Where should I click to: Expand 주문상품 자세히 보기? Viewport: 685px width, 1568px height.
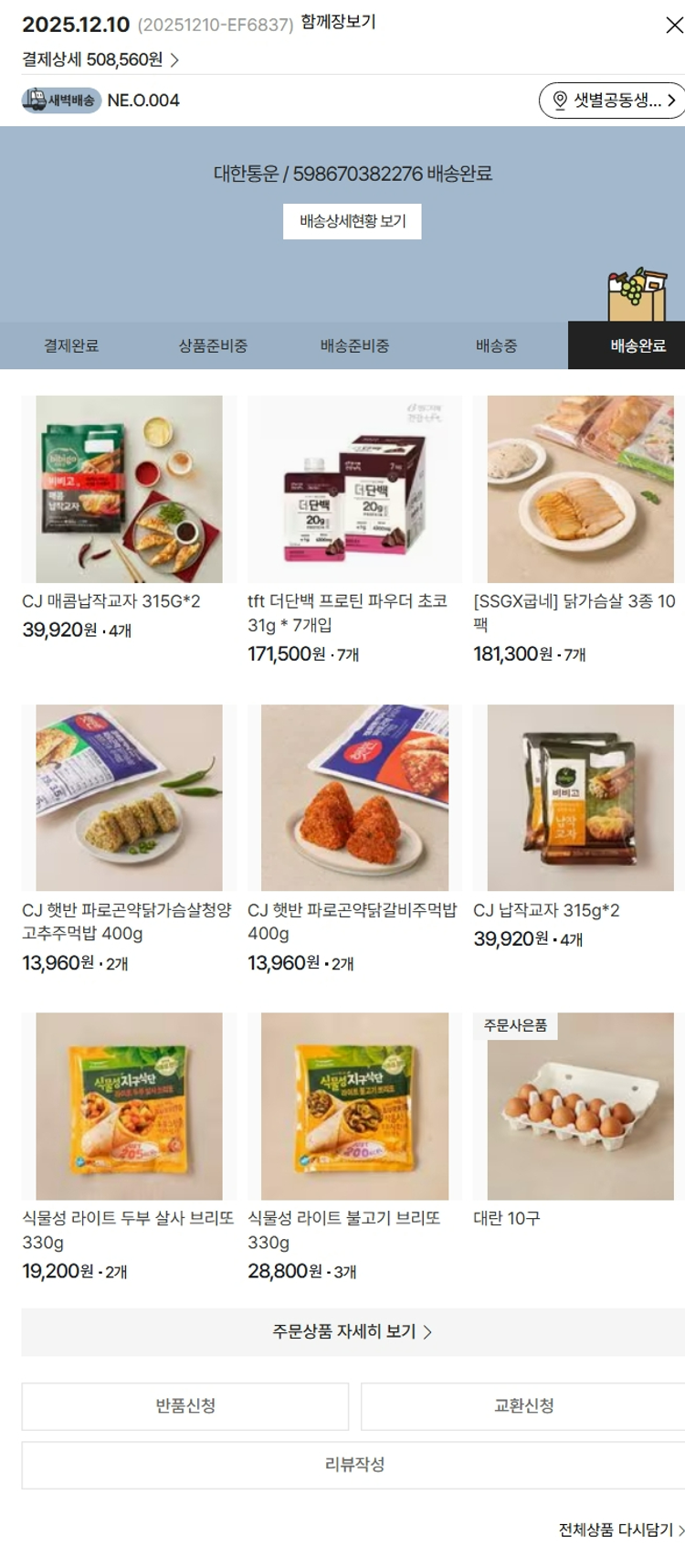click(x=352, y=1331)
